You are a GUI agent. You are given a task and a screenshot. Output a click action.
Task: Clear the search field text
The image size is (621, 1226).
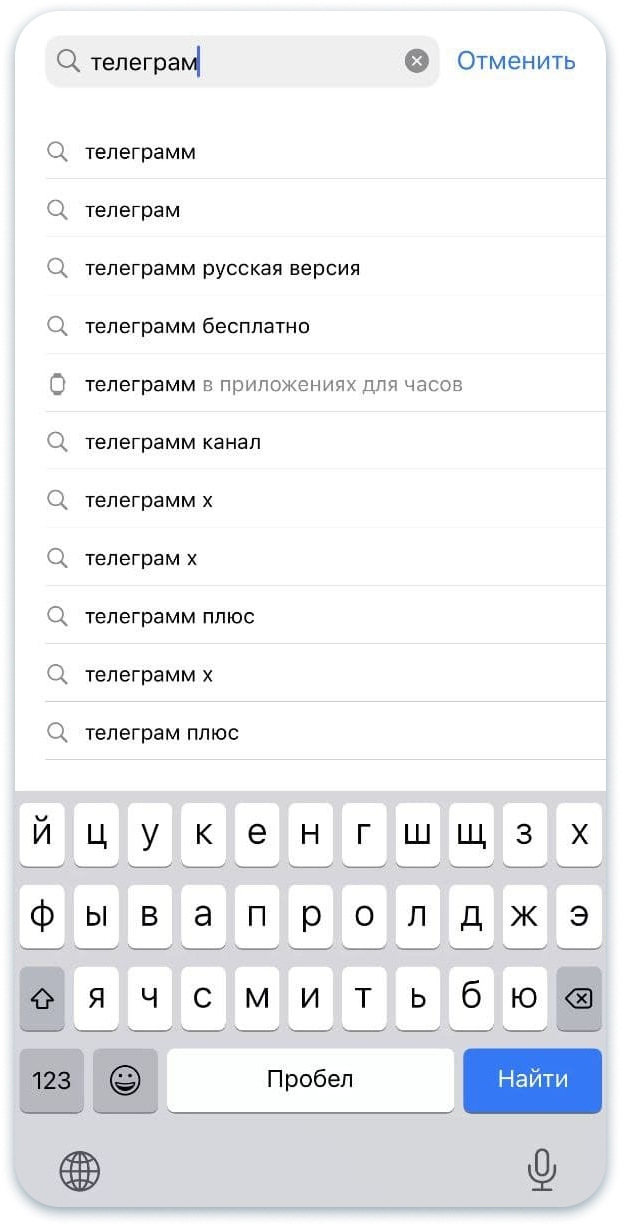click(416, 62)
